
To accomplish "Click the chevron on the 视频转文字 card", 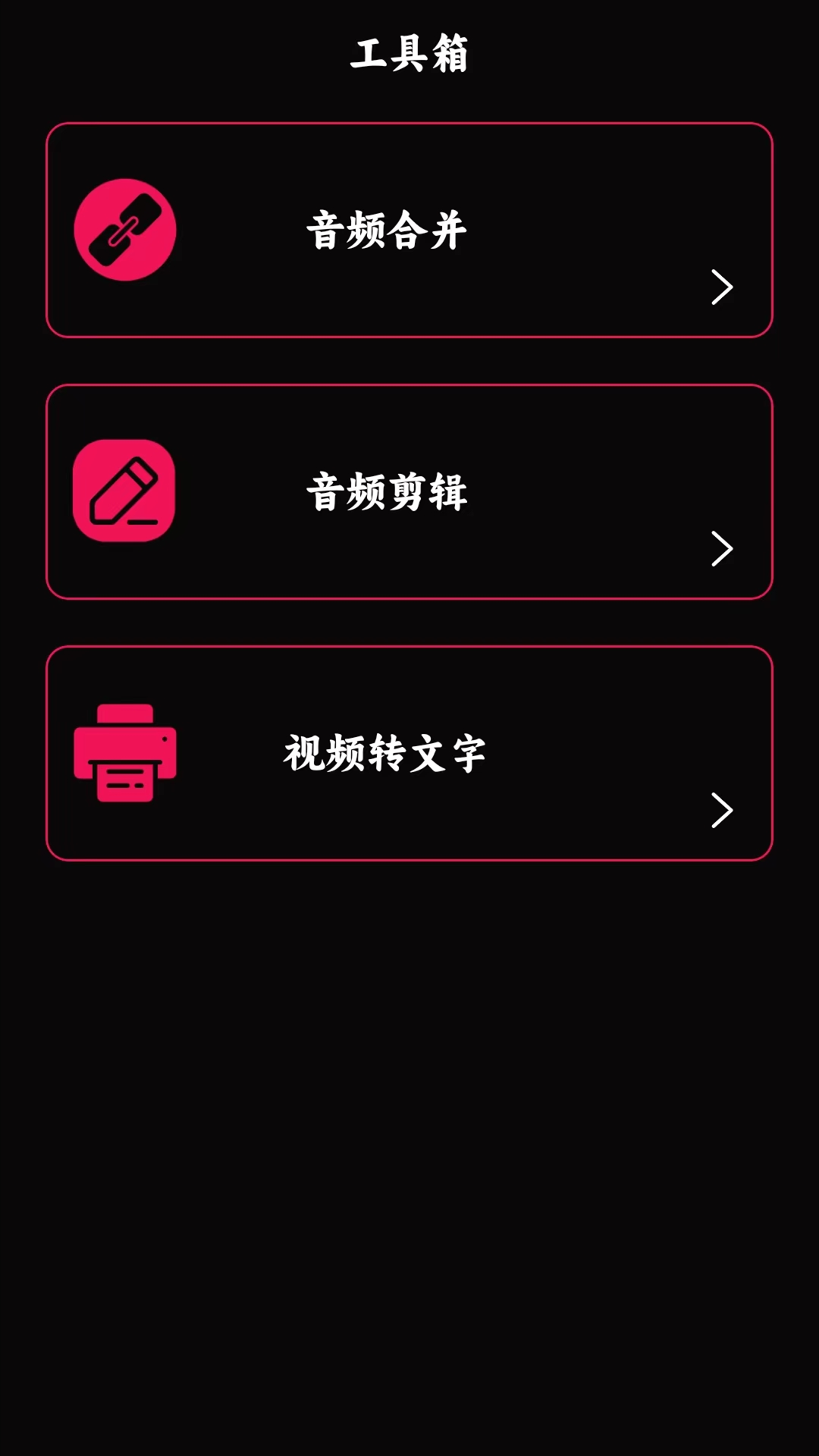I will coord(724,811).
